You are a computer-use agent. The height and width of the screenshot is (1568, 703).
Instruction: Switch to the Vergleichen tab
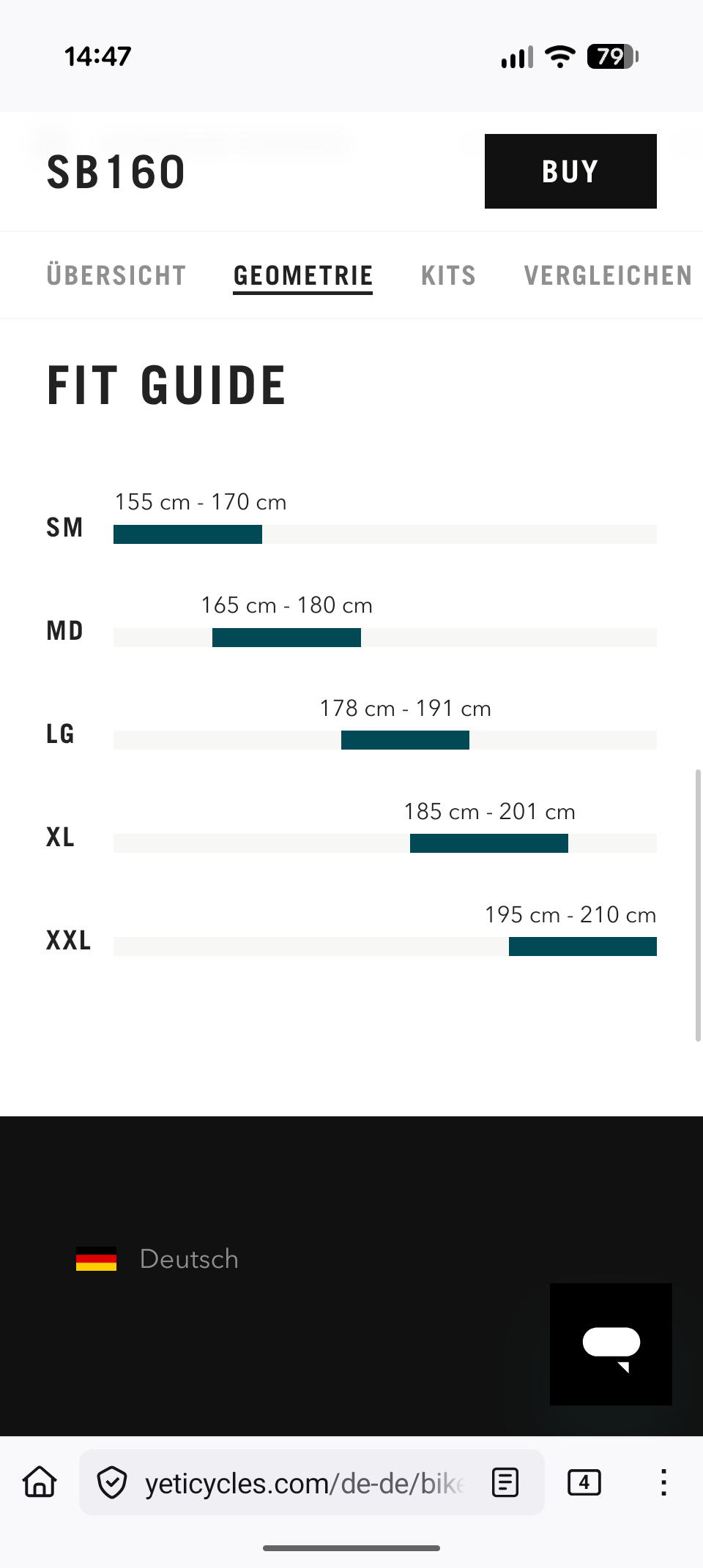(607, 275)
